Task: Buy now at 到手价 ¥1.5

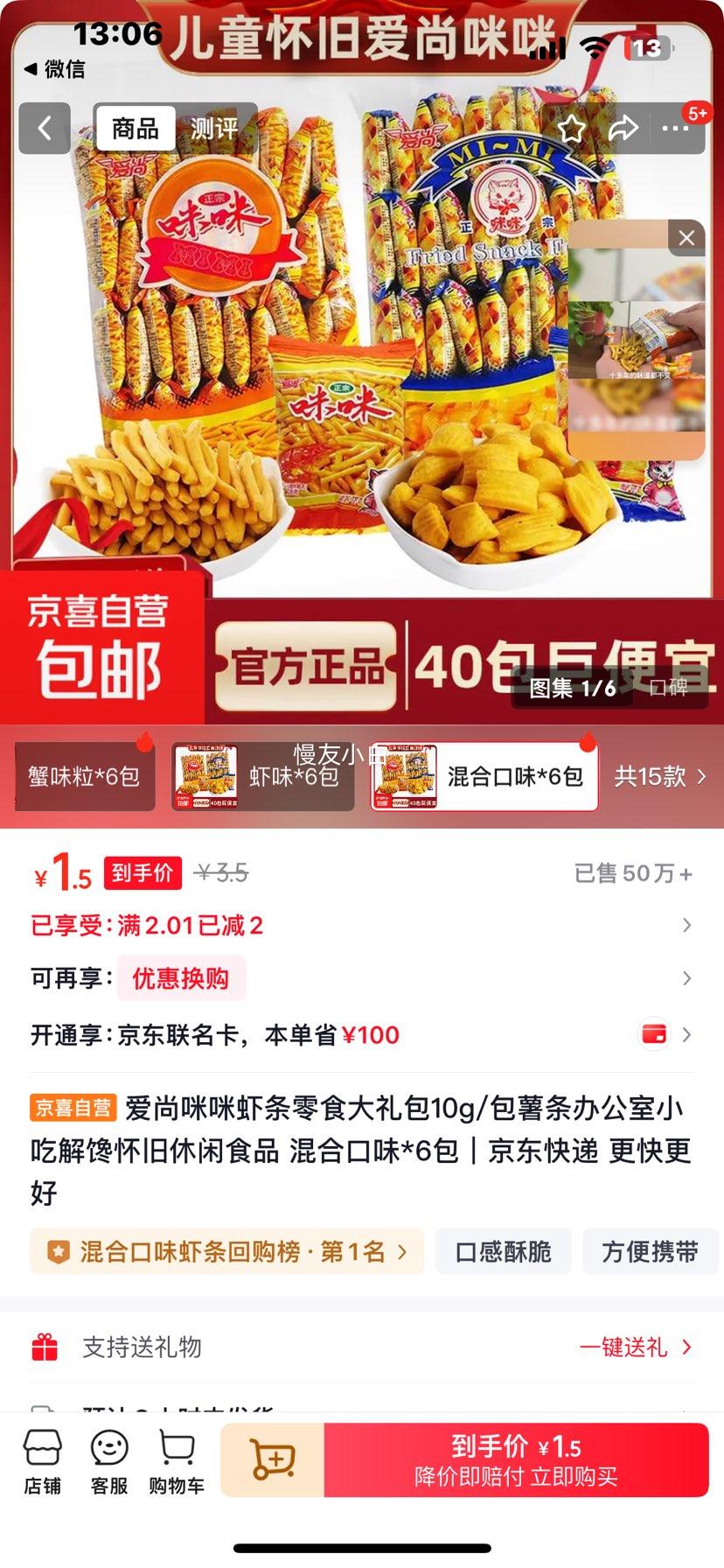Action: pyautogui.click(x=516, y=1459)
